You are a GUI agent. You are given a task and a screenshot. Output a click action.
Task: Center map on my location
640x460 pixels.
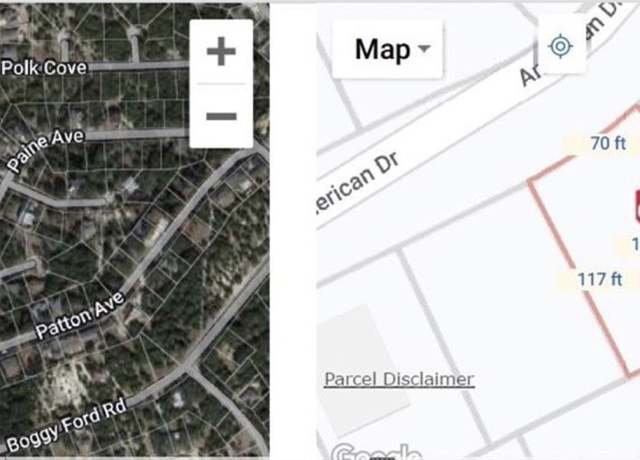pyautogui.click(x=560, y=46)
